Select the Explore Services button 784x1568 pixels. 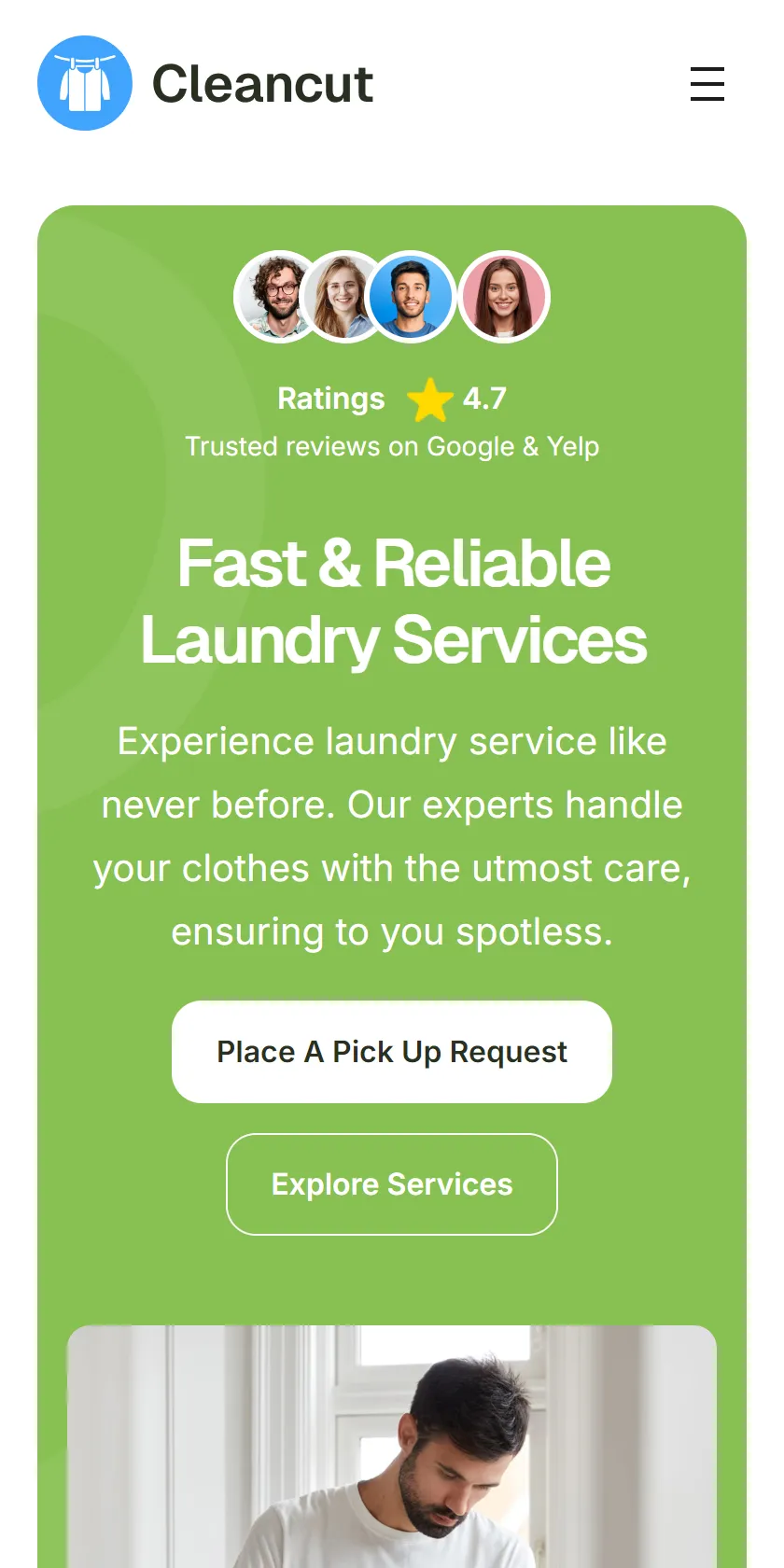pyautogui.click(x=392, y=1184)
